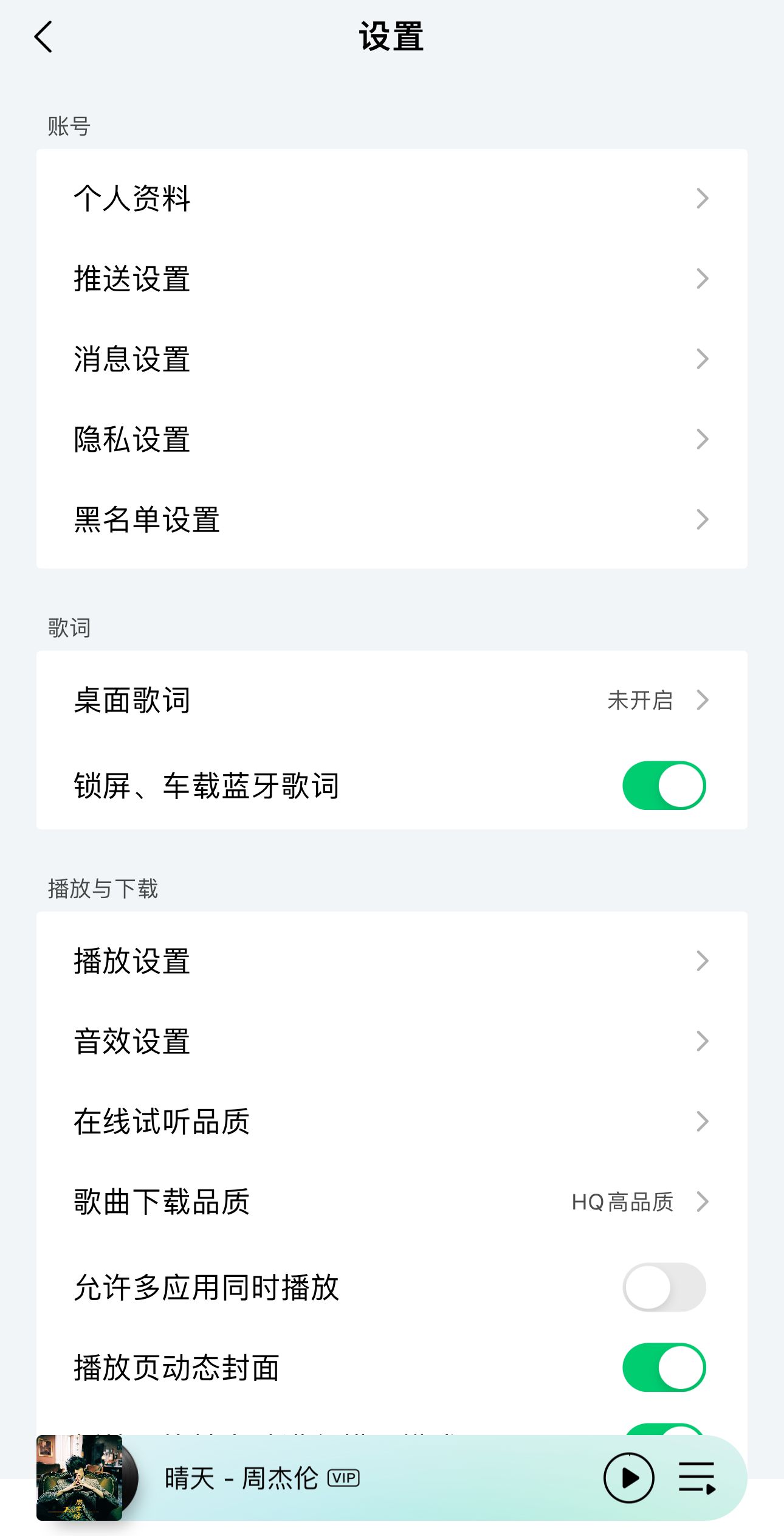Open the 晴天 album cover in mini player
Viewport: 784px width, 1536px height.
click(79, 1478)
